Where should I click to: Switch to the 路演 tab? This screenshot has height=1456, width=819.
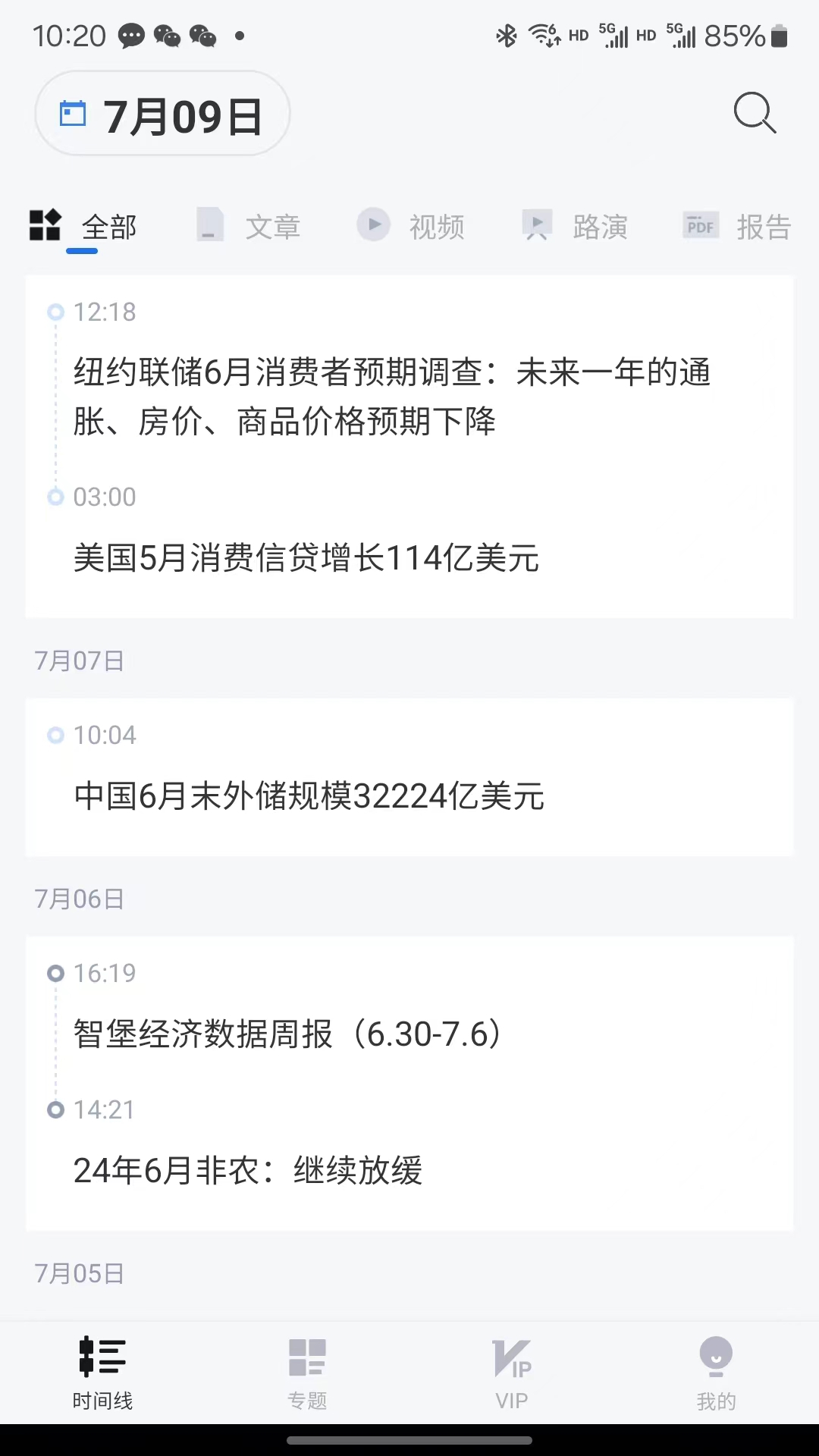pyautogui.click(x=576, y=227)
